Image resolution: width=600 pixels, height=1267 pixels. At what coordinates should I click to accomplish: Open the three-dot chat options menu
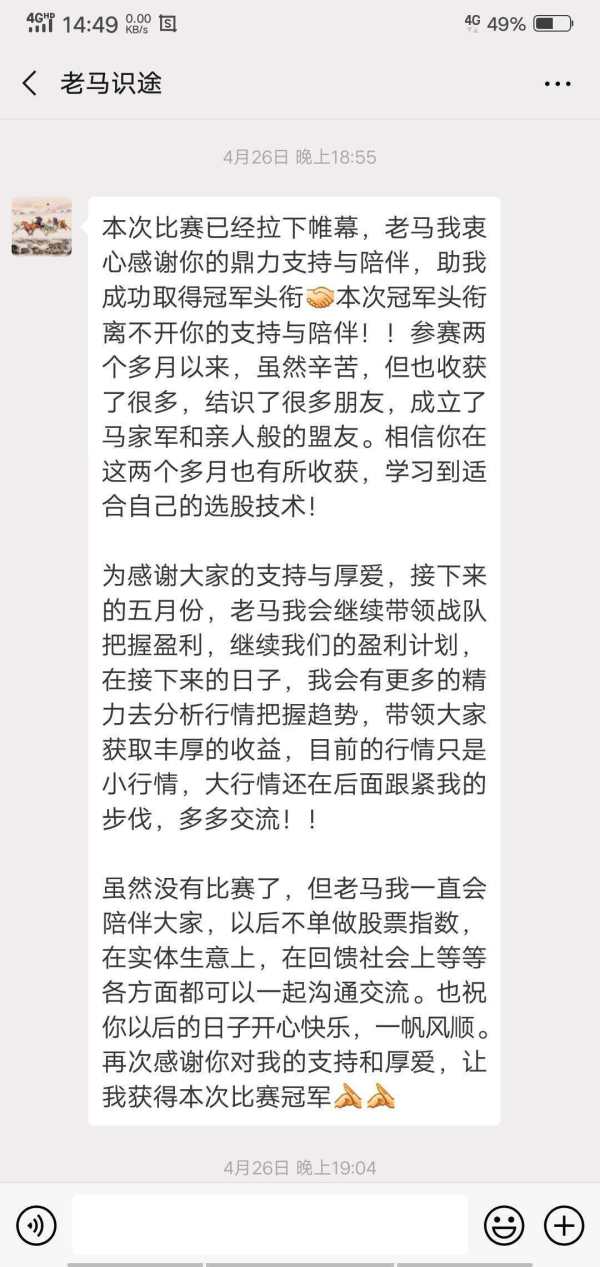557,84
